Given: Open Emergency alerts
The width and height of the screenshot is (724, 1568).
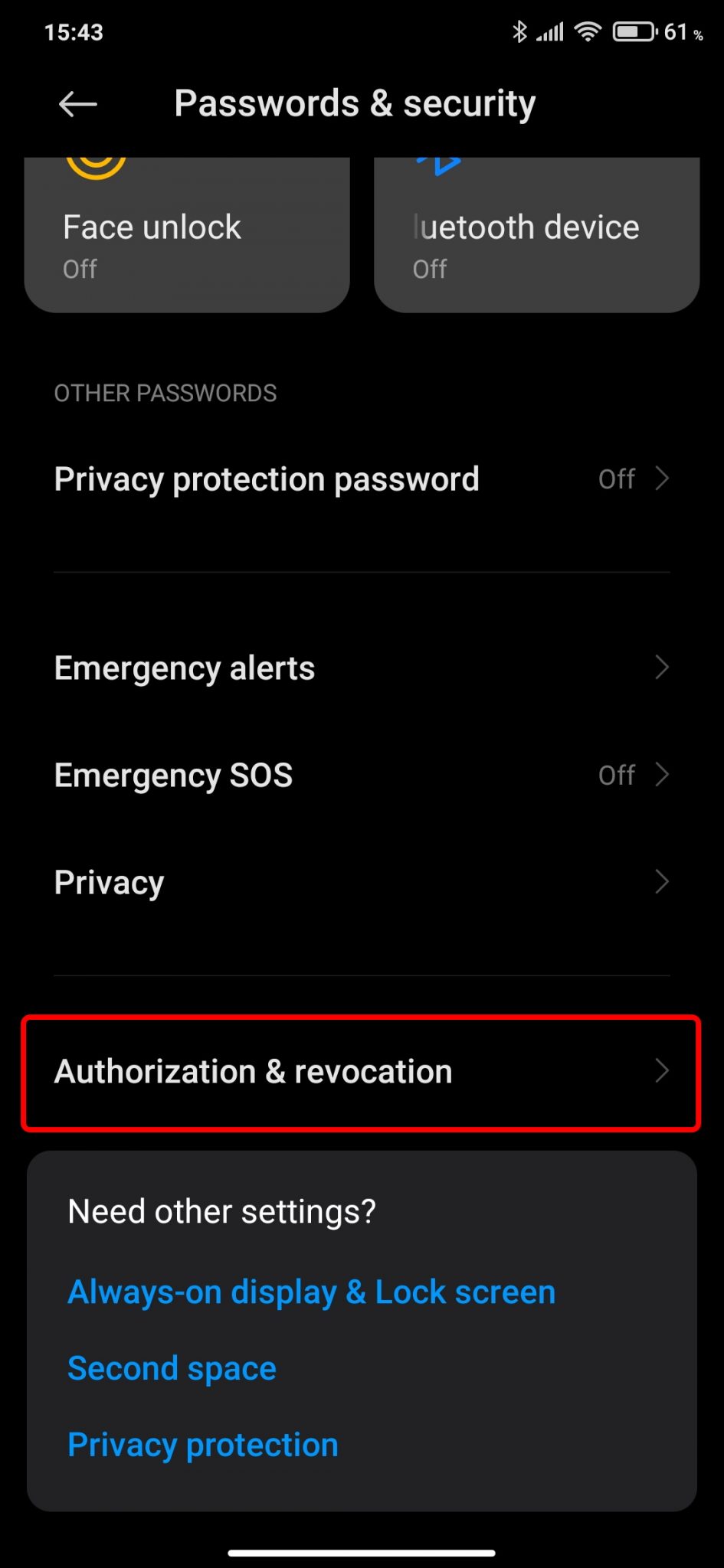Looking at the screenshot, I should tap(362, 668).
